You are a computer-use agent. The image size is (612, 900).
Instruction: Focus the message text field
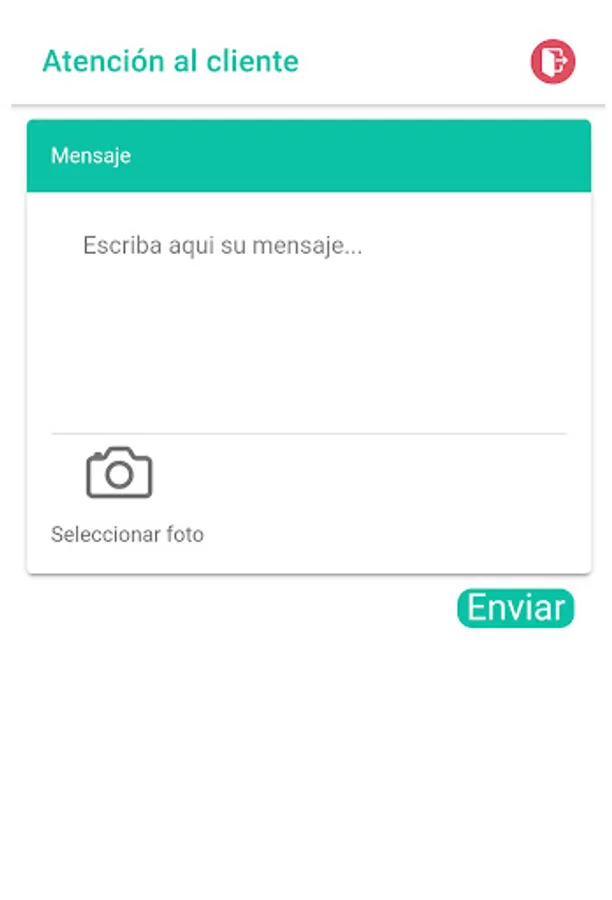click(x=308, y=310)
